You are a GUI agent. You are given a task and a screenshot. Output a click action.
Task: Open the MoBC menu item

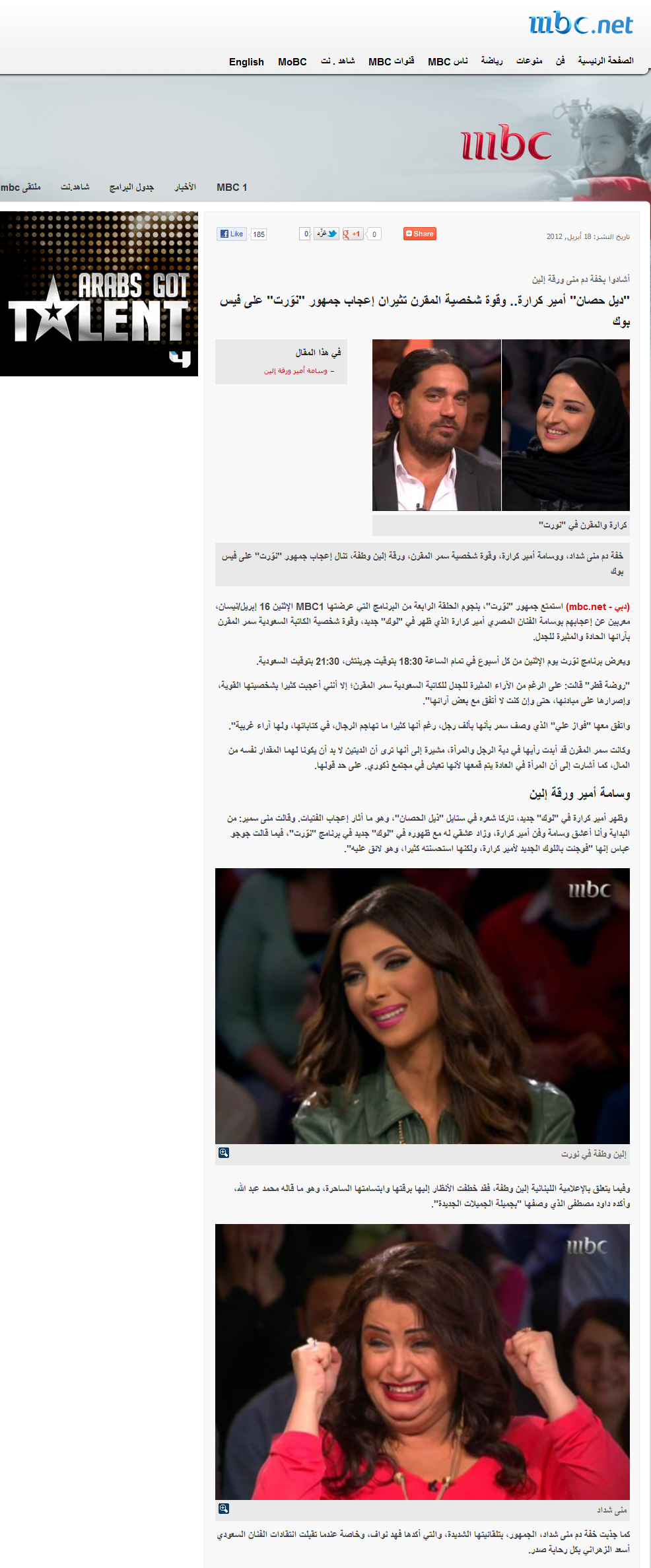click(292, 61)
